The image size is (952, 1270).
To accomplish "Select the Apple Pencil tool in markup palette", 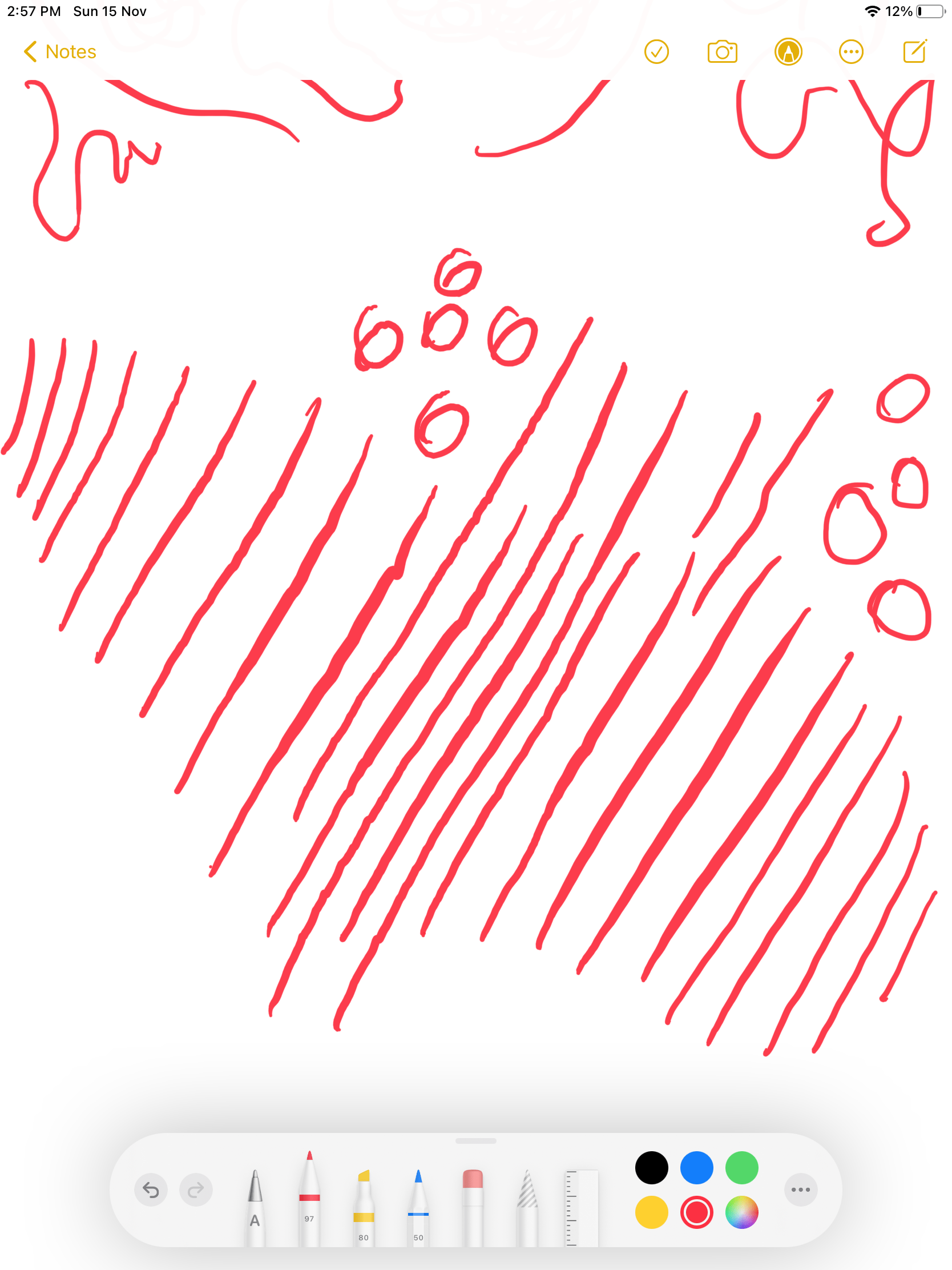I will click(254, 1200).
